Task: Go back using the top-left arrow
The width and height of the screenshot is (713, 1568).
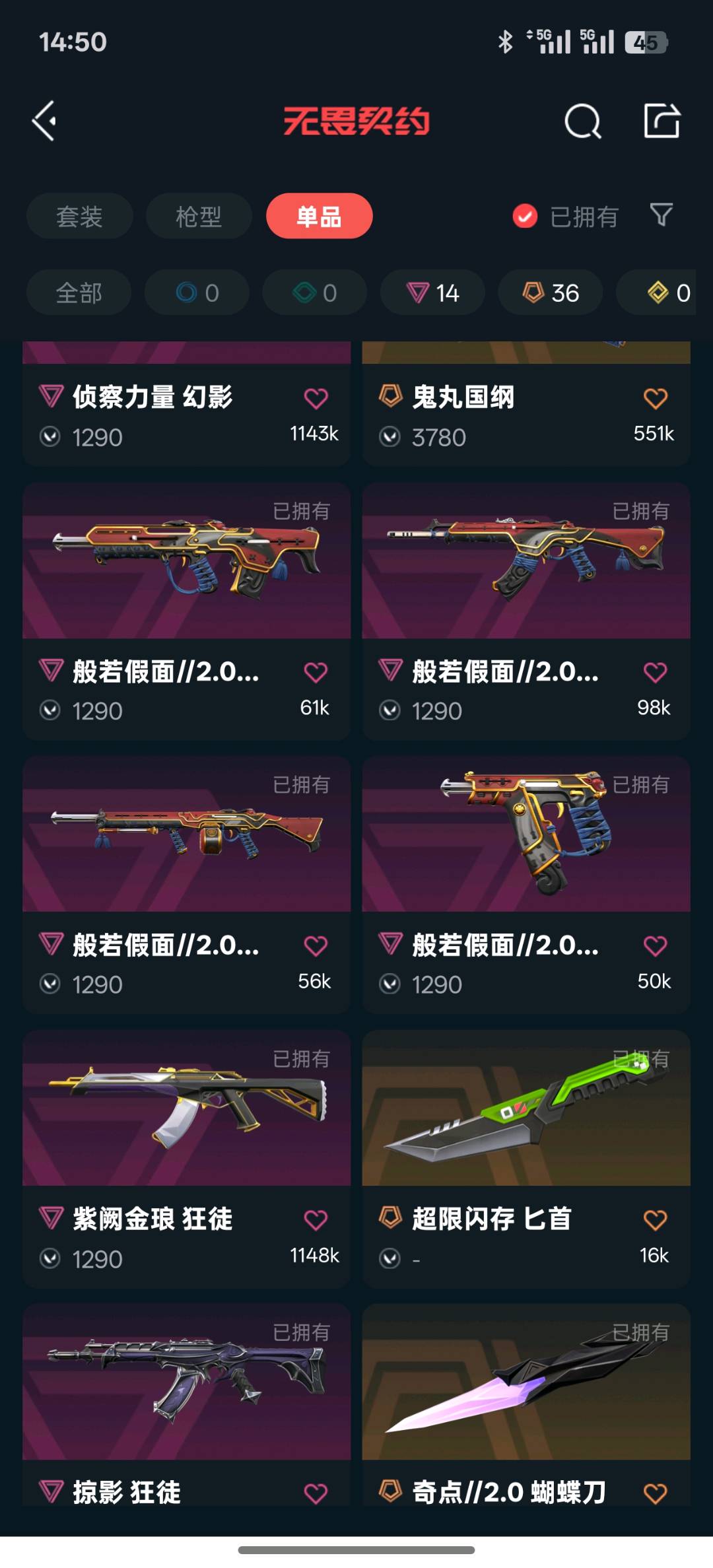Action: (45, 121)
